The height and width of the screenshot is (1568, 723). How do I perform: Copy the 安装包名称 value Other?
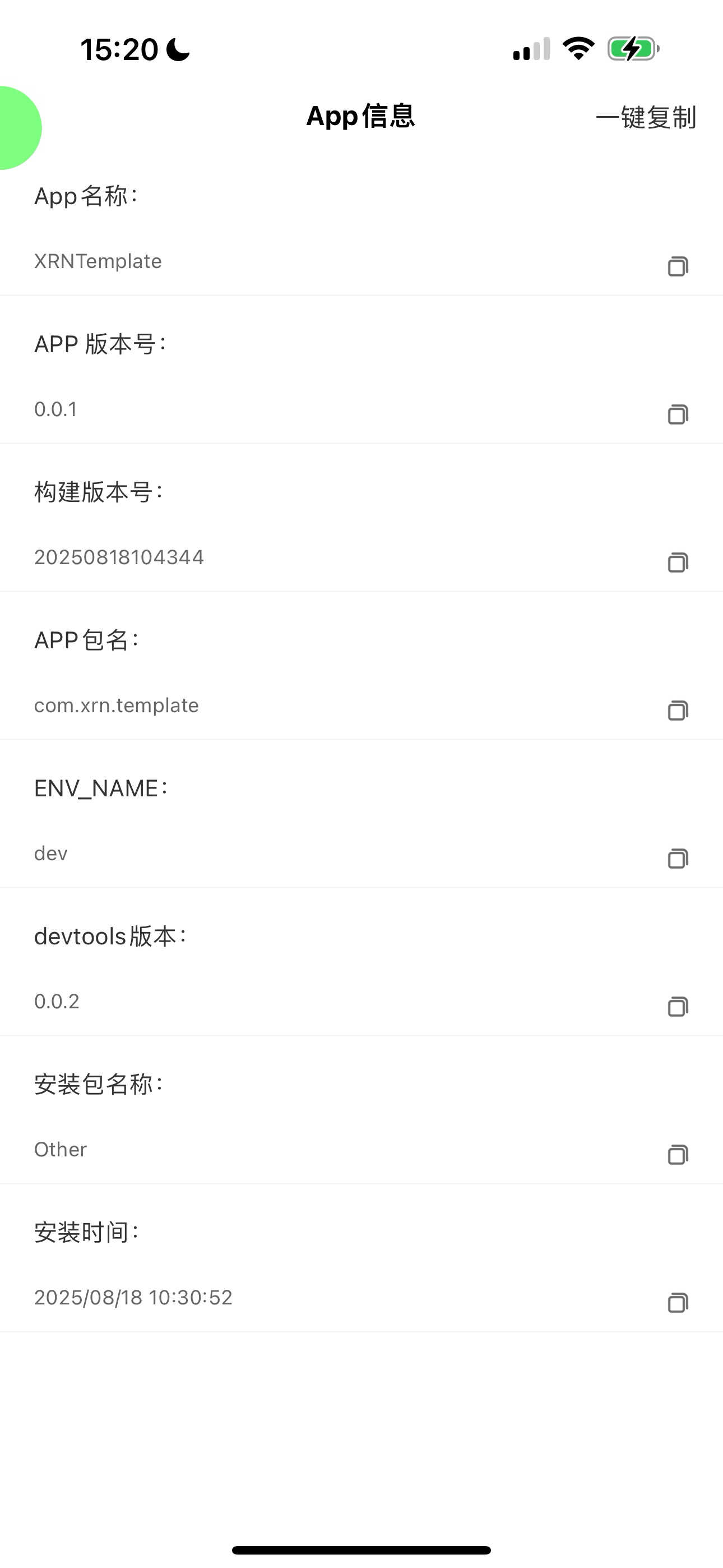click(678, 1154)
